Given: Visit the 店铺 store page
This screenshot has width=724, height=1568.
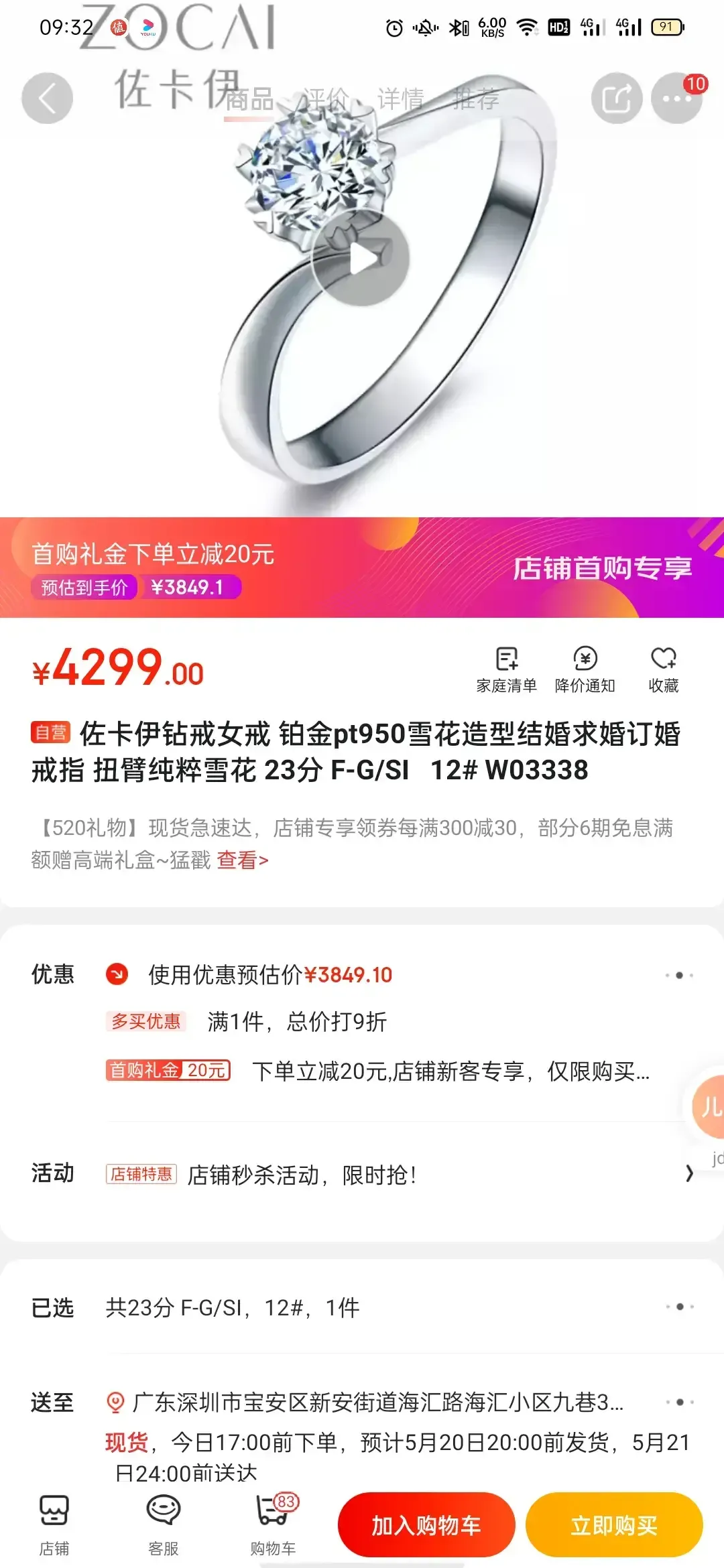Looking at the screenshot, I should (x=54, y=1524).
